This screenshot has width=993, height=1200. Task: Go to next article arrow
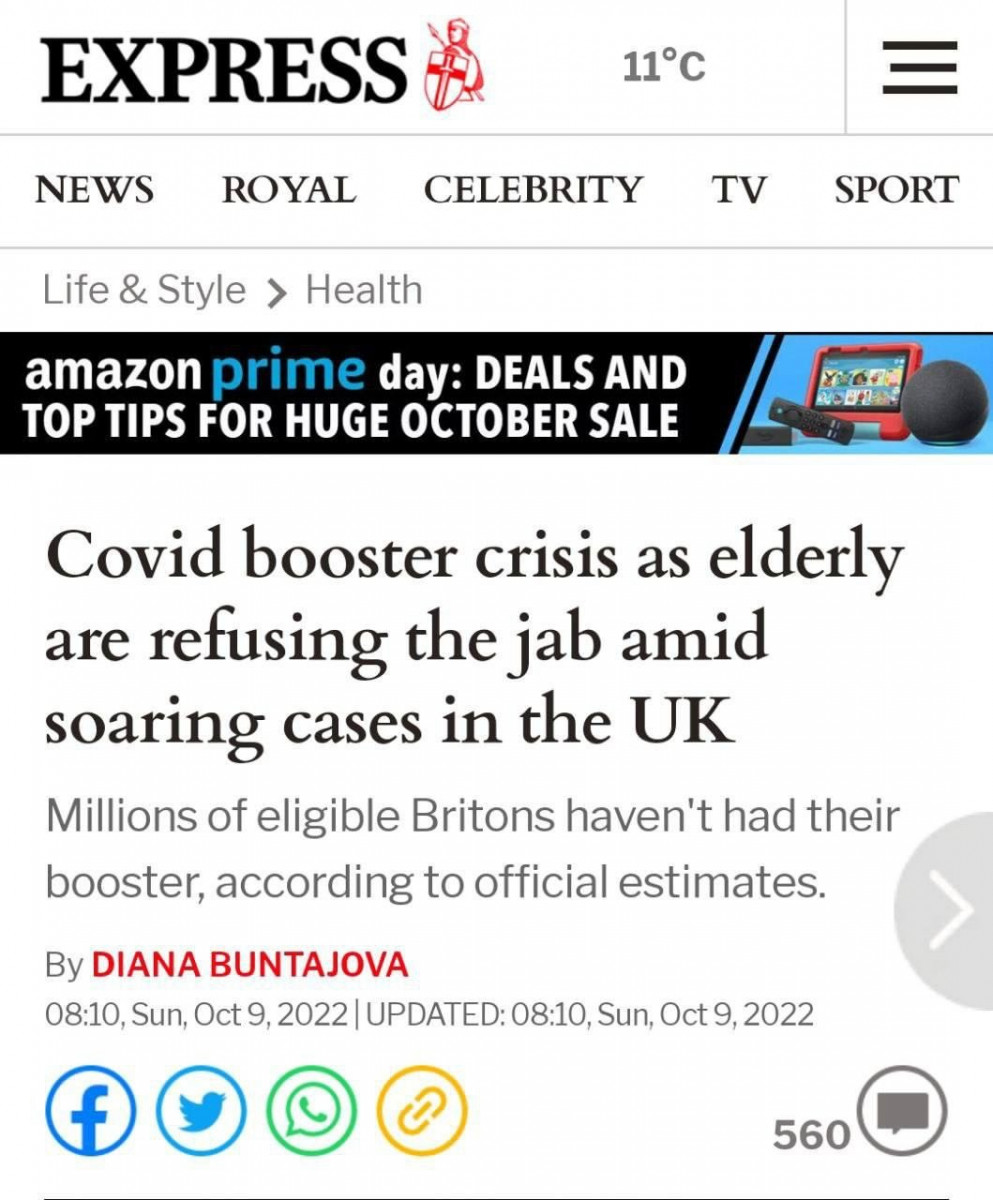click(x=947, y=910)
